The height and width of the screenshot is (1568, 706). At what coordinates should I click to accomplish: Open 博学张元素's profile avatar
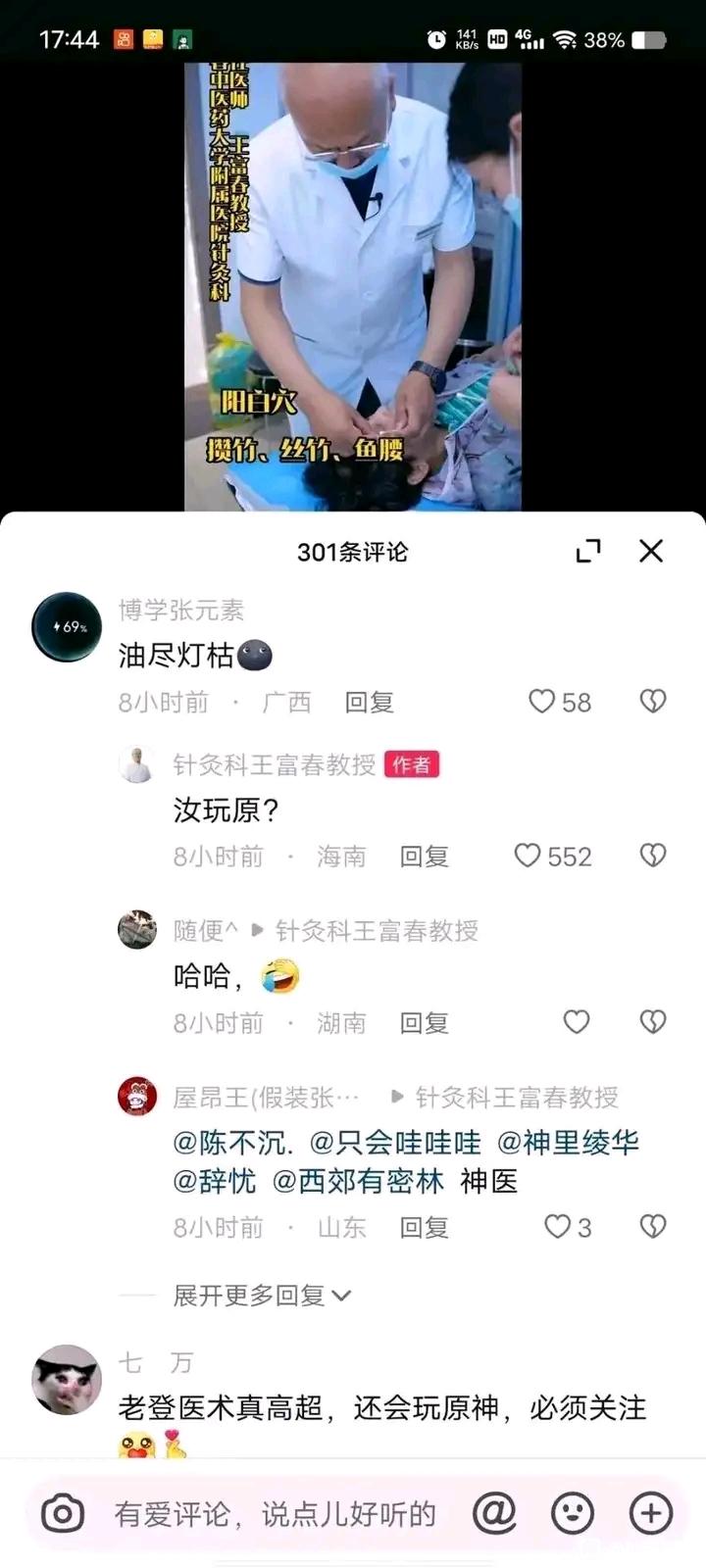pyautogui.click(x=67, y=626)
